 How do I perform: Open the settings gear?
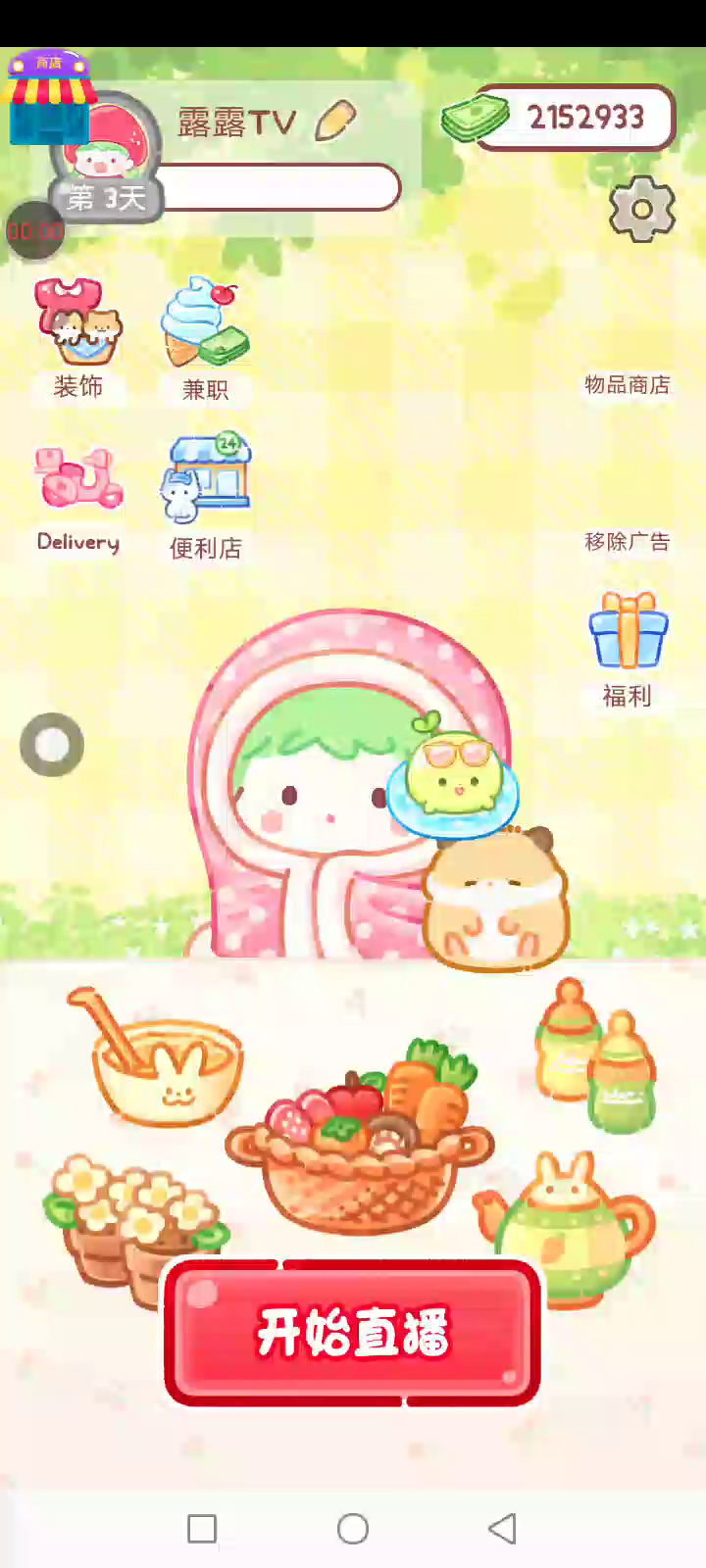[642, 209]
